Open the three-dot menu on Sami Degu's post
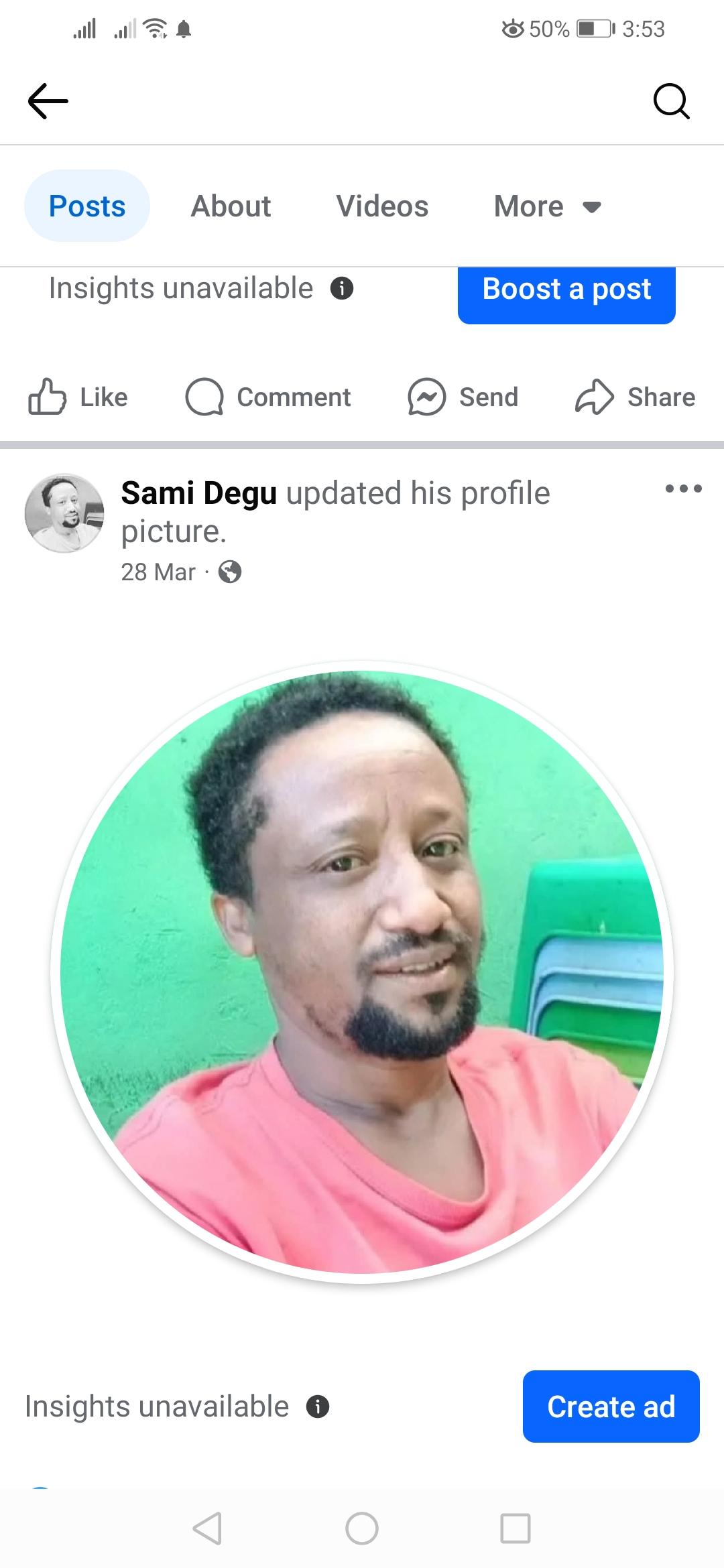The width and height of the screenshot is (724, 1568). pyautogui.click(x=683, y=488)
